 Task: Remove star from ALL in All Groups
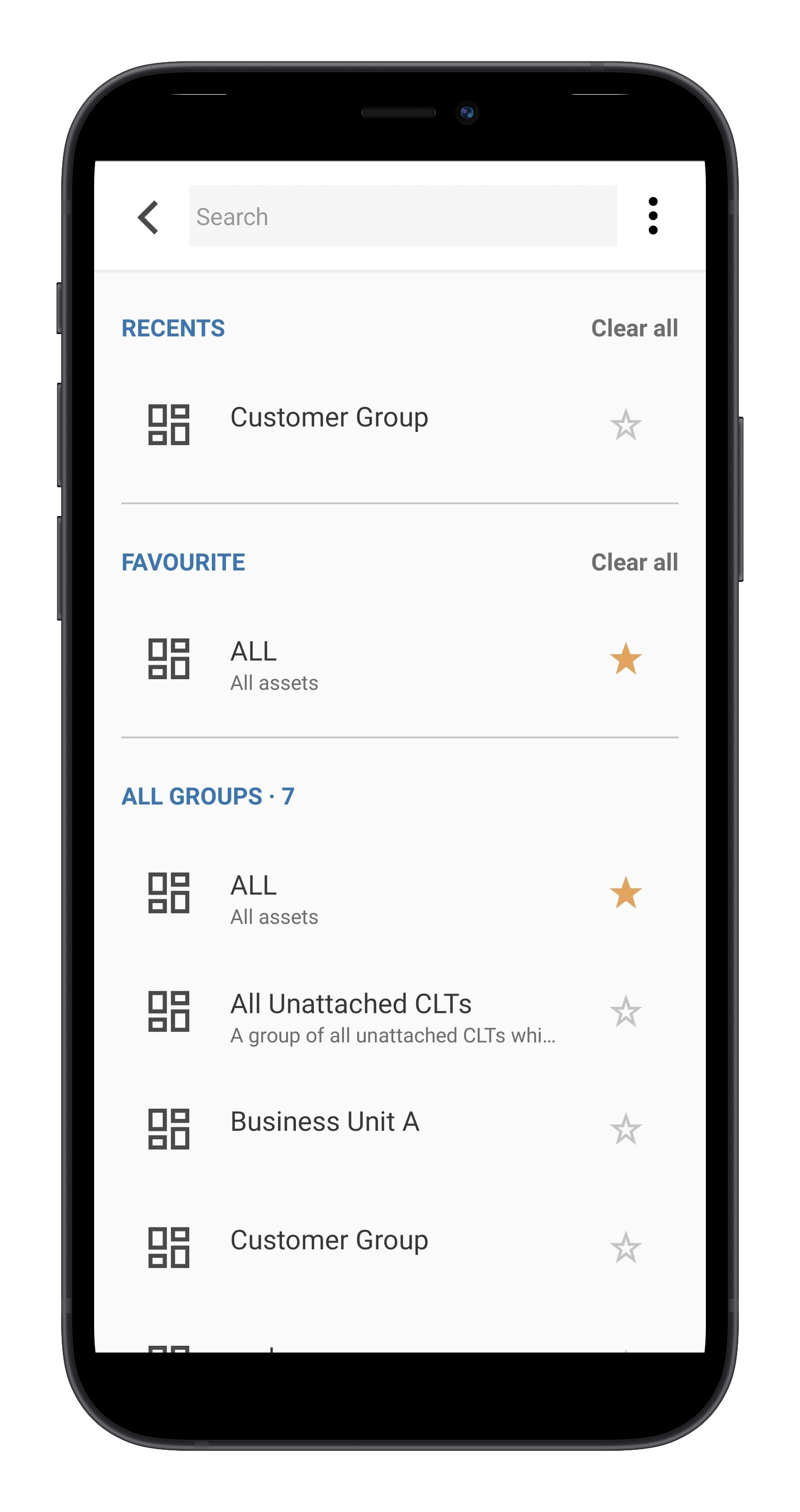point(626,893)
